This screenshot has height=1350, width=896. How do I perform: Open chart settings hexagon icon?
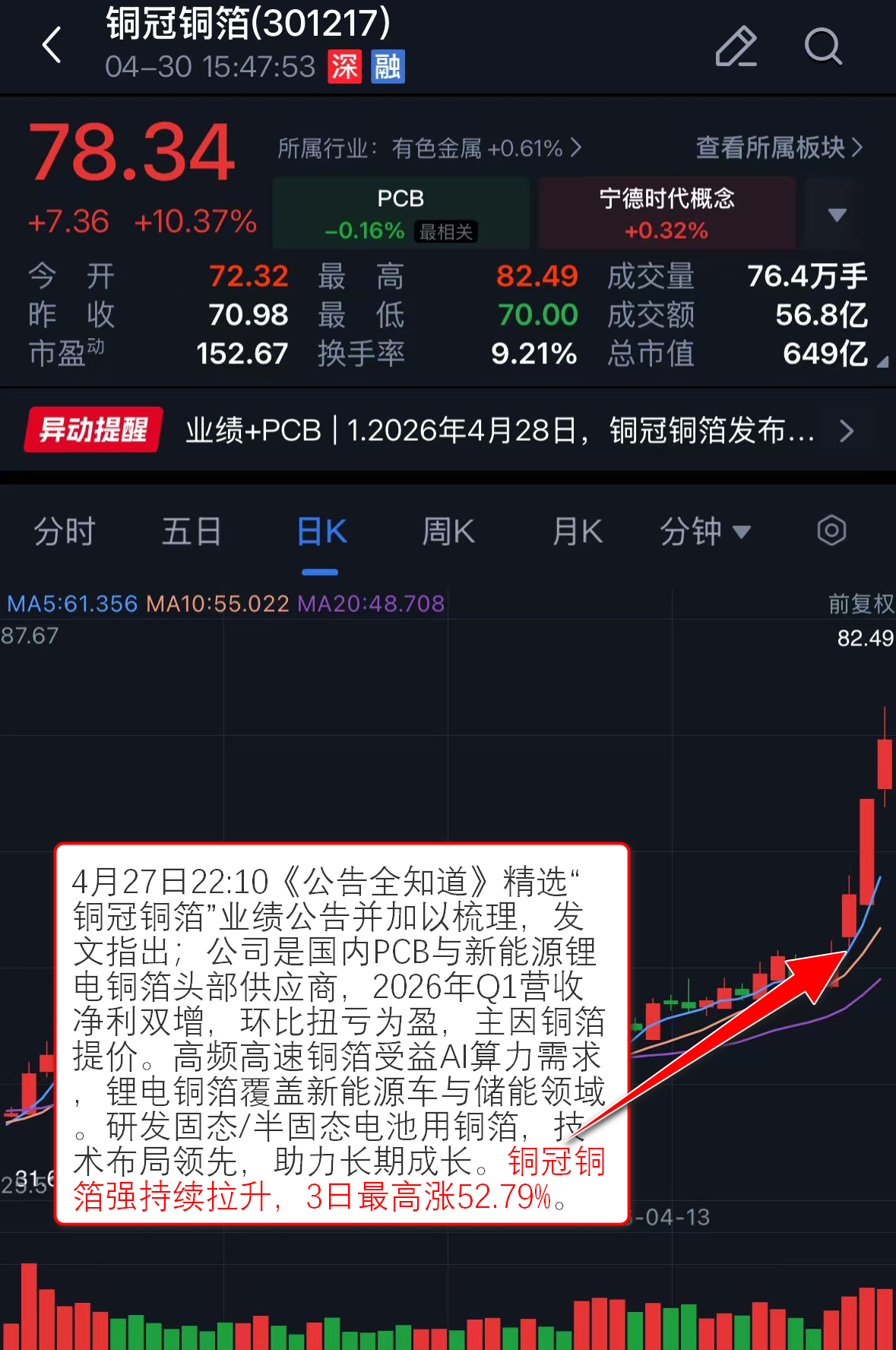(x=831, y=531)
